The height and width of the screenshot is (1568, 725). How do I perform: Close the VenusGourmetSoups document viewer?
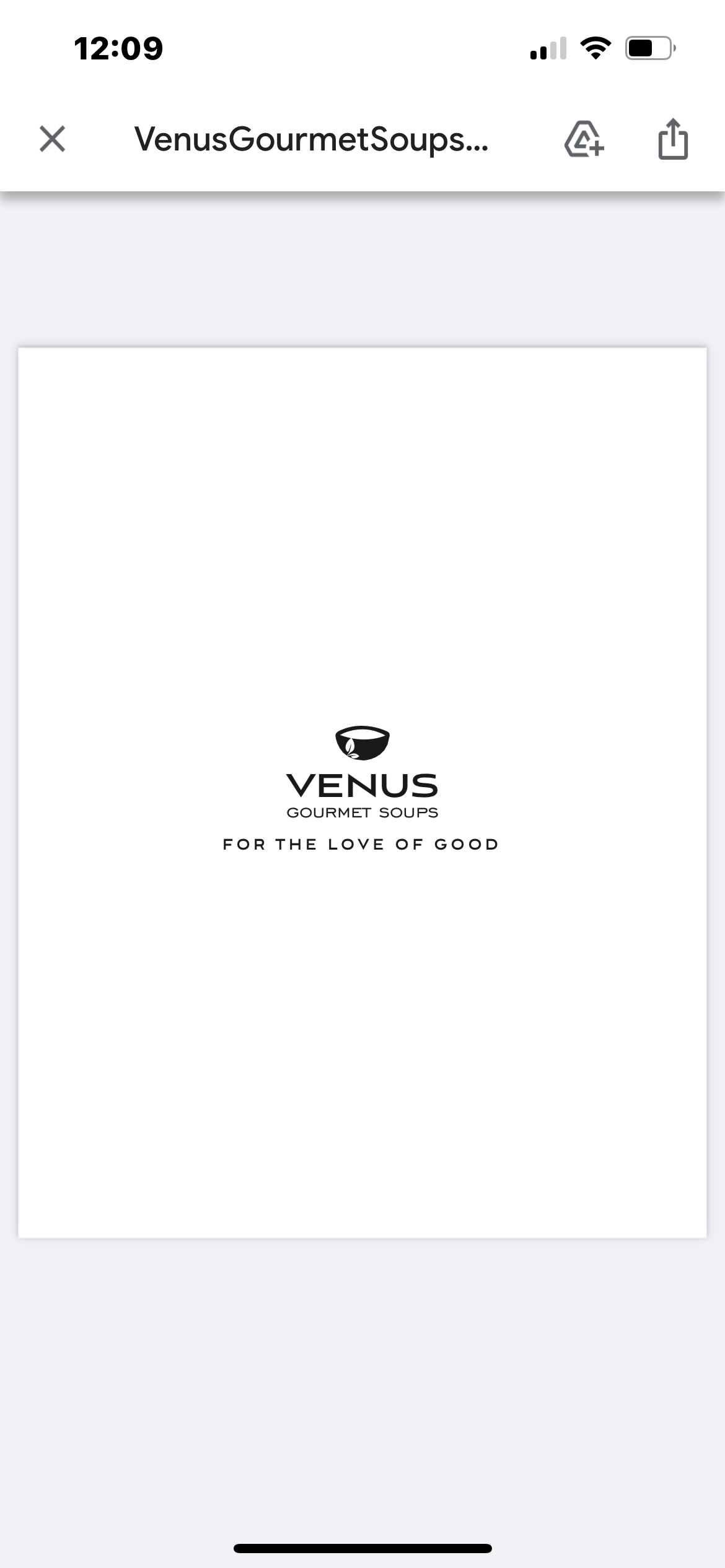tap(52, 139)
